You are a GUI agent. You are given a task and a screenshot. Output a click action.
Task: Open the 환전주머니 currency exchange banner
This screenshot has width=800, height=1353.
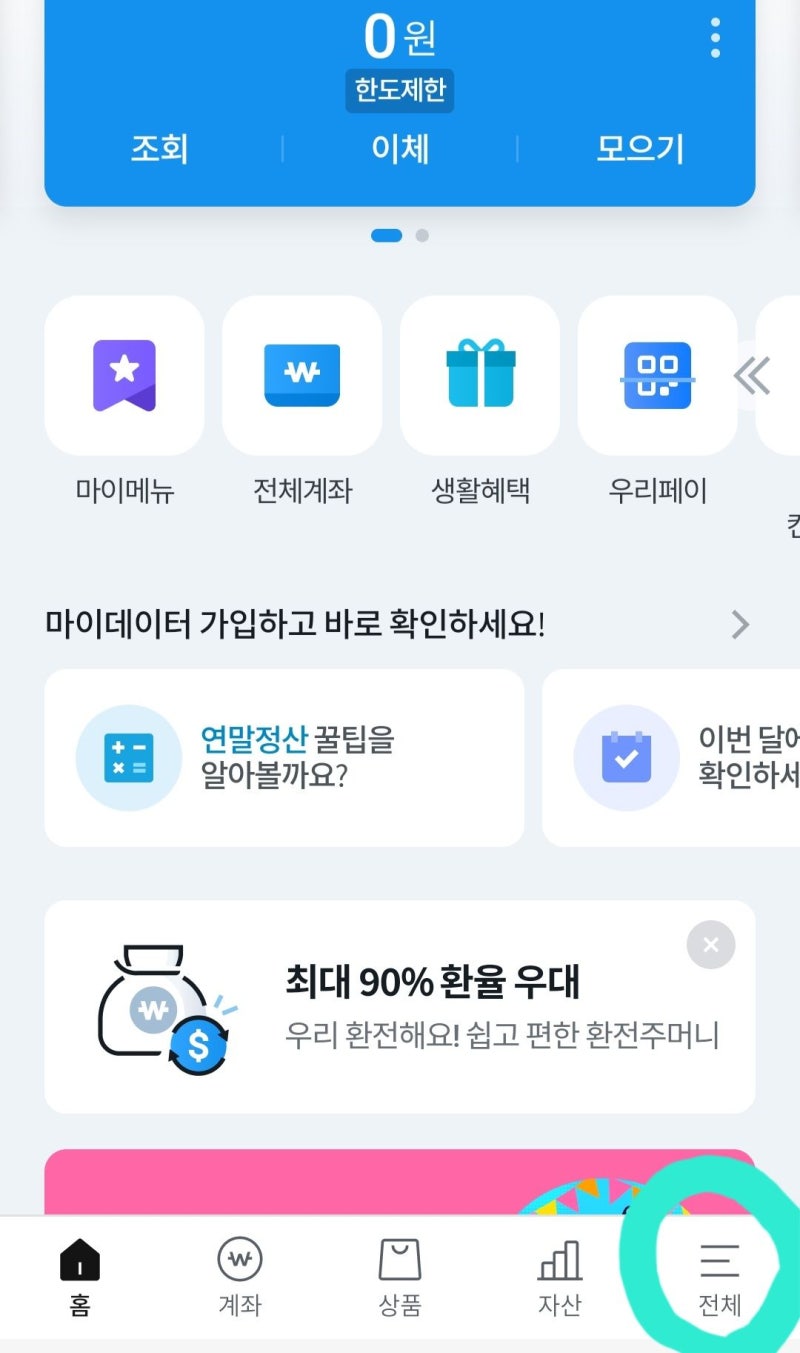(399, 1007)
